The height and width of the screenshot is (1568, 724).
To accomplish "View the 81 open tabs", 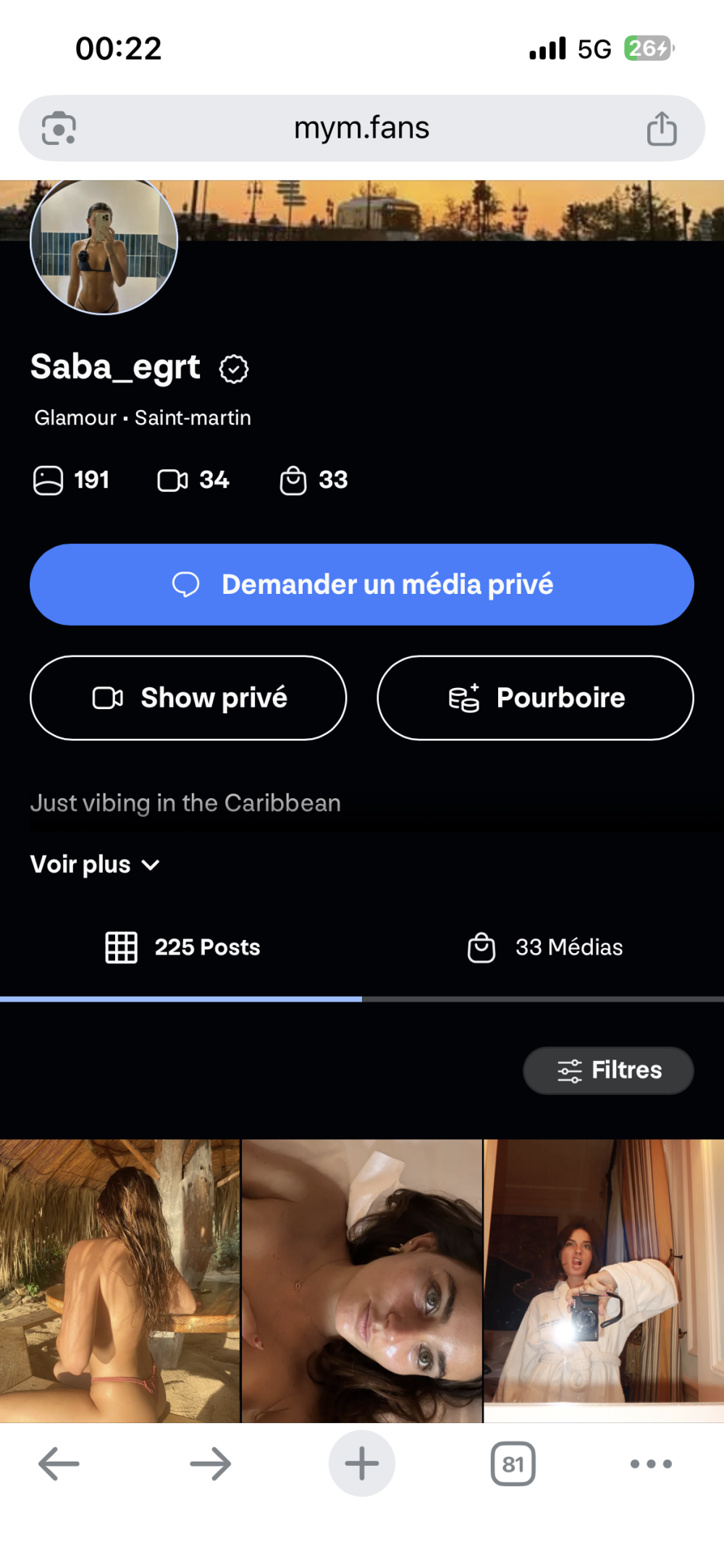I will [x=513, y=1464].
